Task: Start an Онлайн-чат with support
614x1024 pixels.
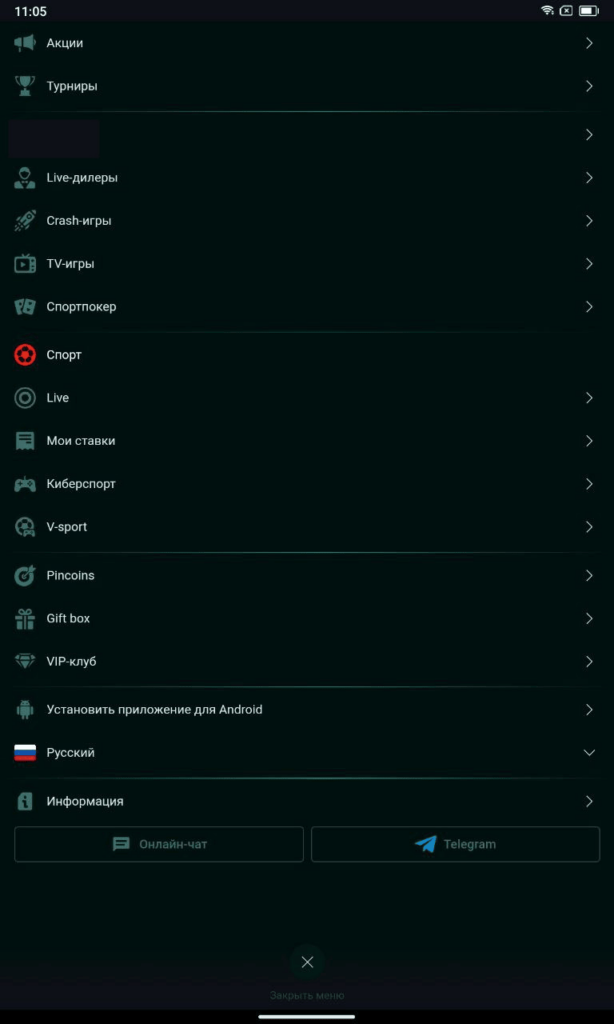Action: 159,844
